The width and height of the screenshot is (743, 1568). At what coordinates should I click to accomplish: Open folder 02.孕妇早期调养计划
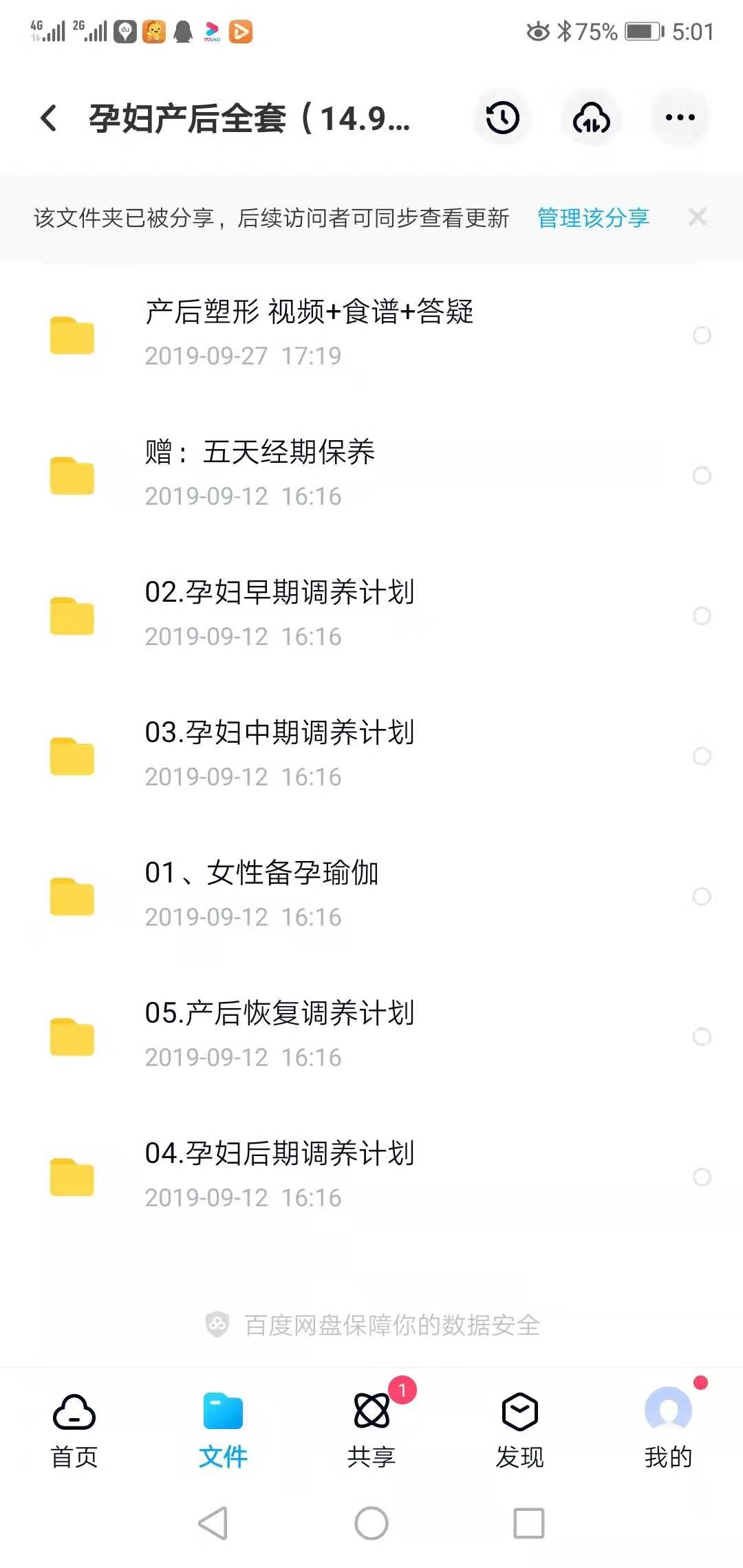pyautogui.click(x=371, y=615)
